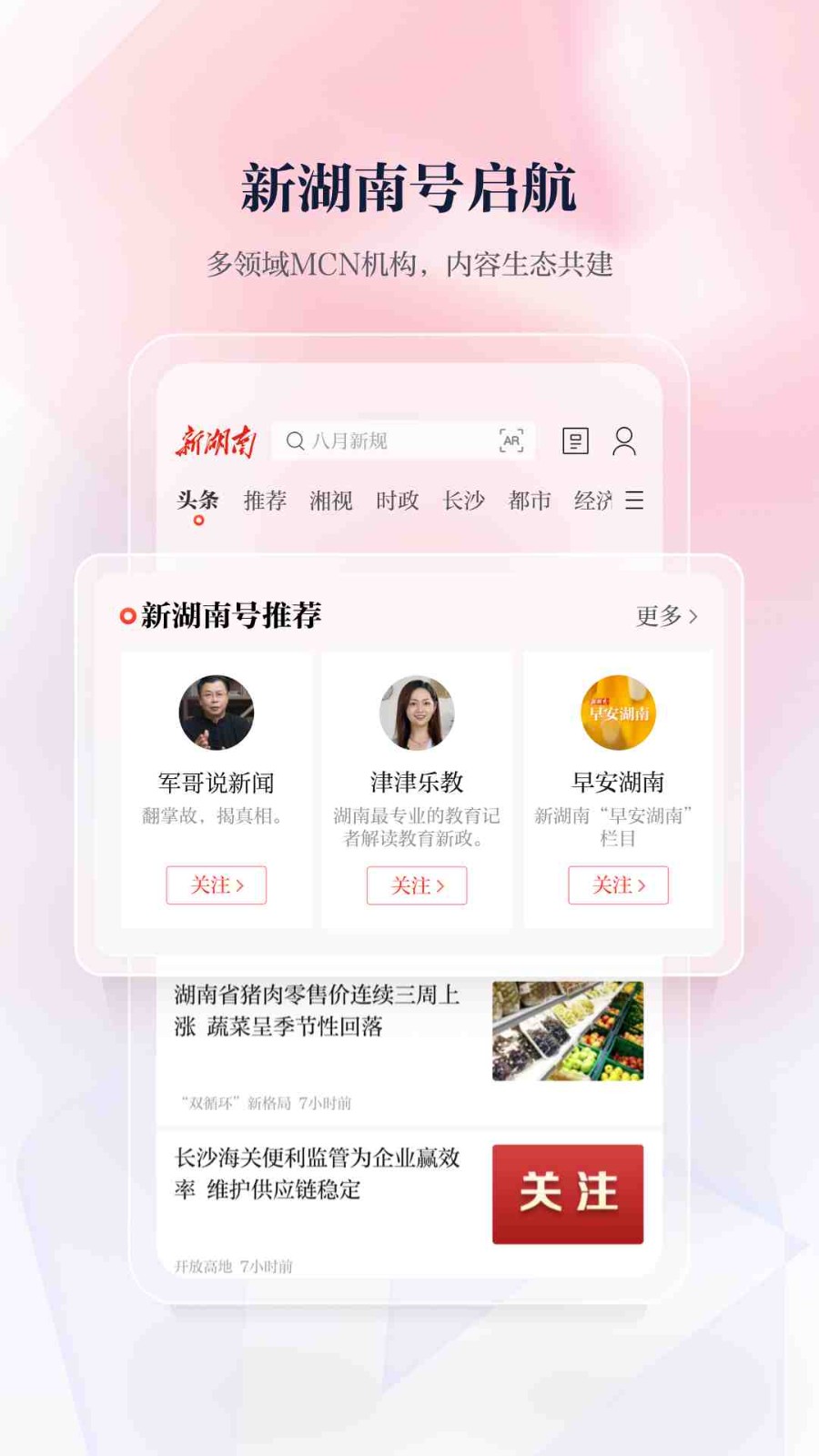Tap the 头条 tab indicator dot
This screenshot has height=1456, width=819.
pos(198,518)
